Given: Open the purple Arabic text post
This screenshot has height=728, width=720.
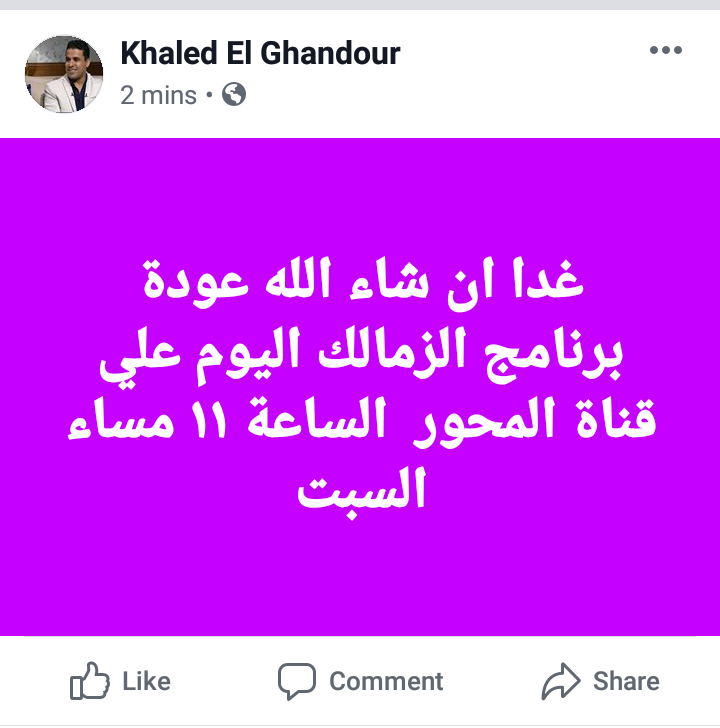Looking at the screenshot, I should (x=360, y=387).
